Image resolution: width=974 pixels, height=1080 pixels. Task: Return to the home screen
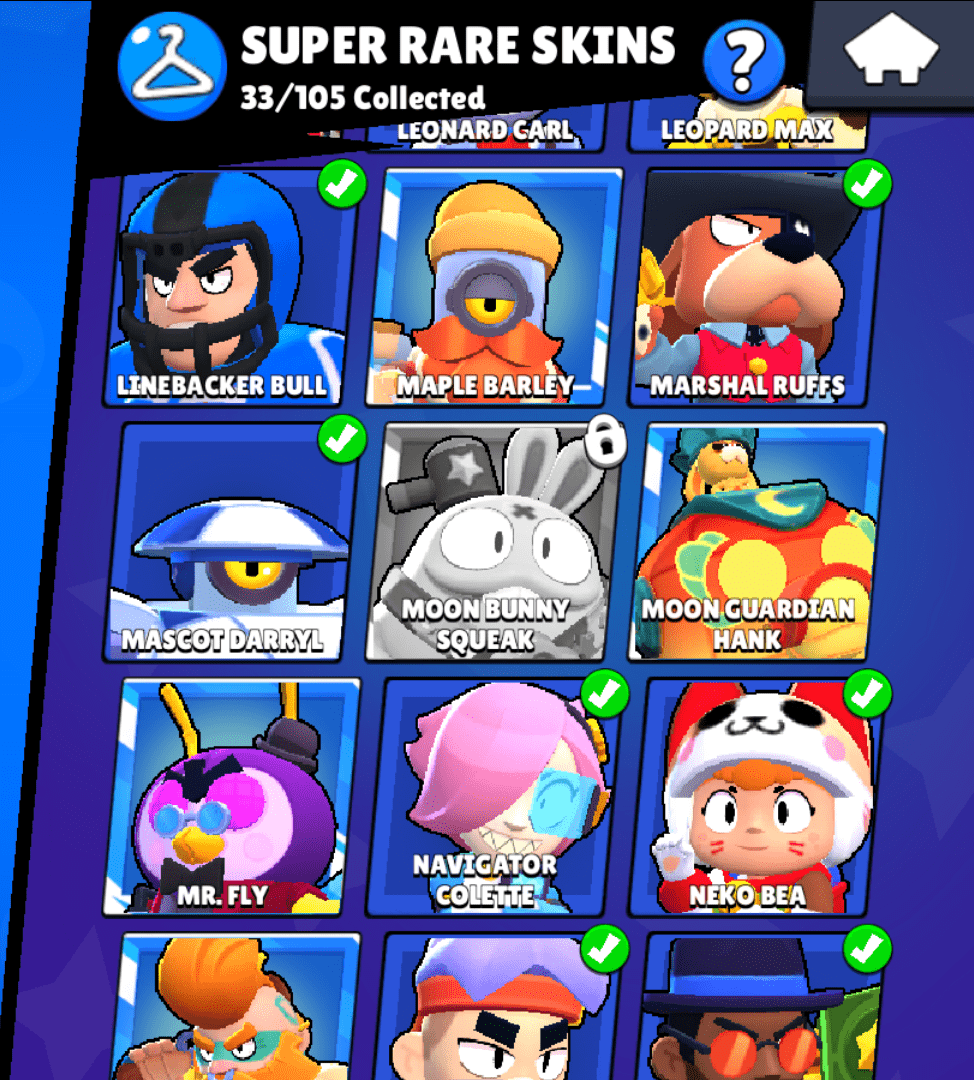(891, 53)
